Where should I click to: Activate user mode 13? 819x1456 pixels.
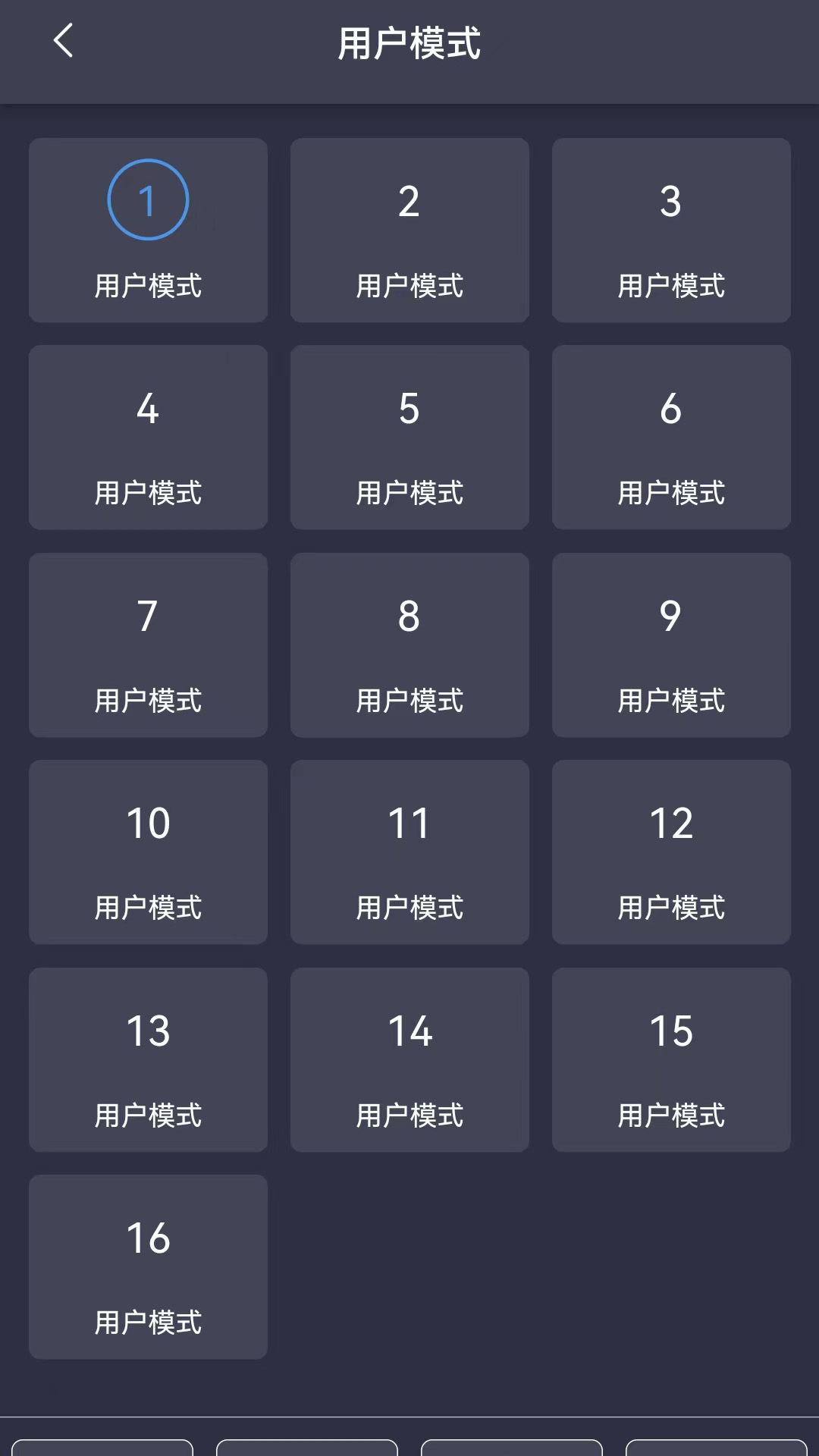[x=148, y=1059]
